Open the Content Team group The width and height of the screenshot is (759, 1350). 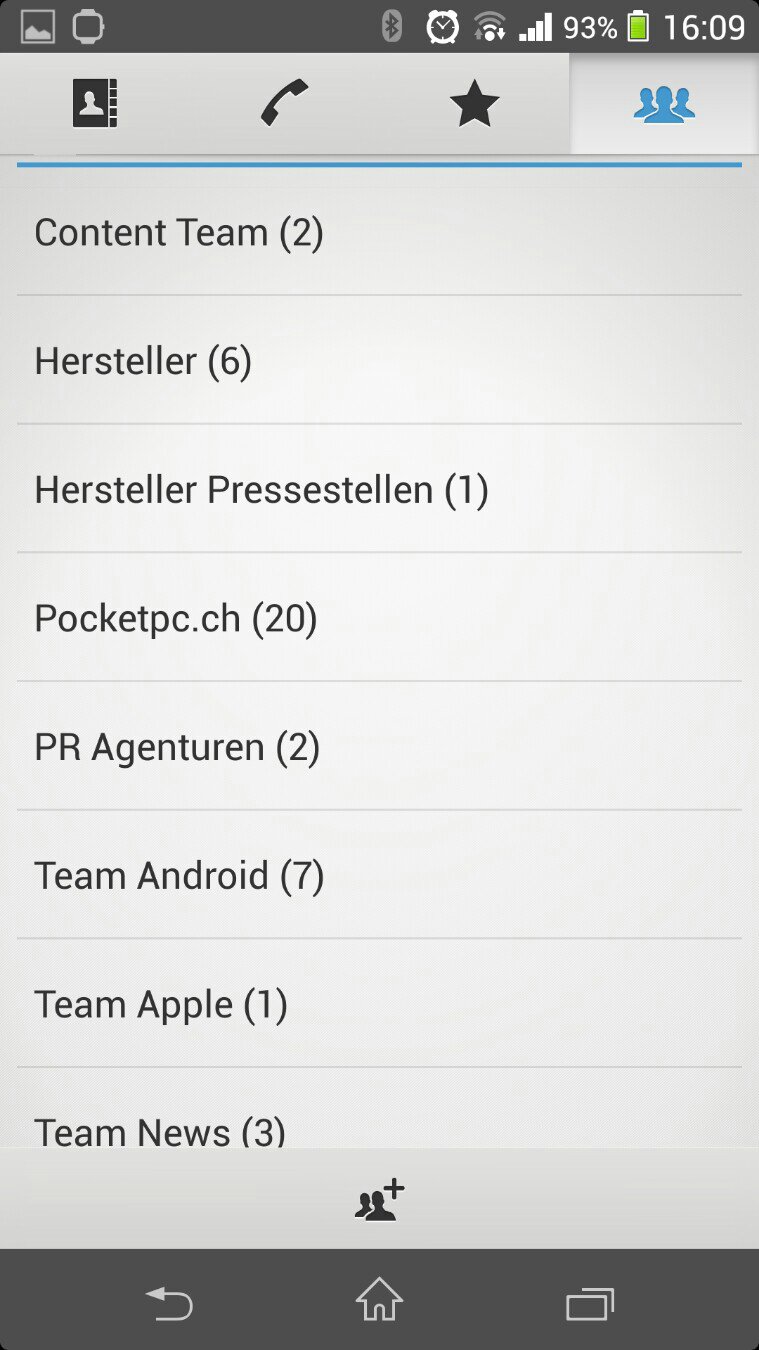click(379, 232)
